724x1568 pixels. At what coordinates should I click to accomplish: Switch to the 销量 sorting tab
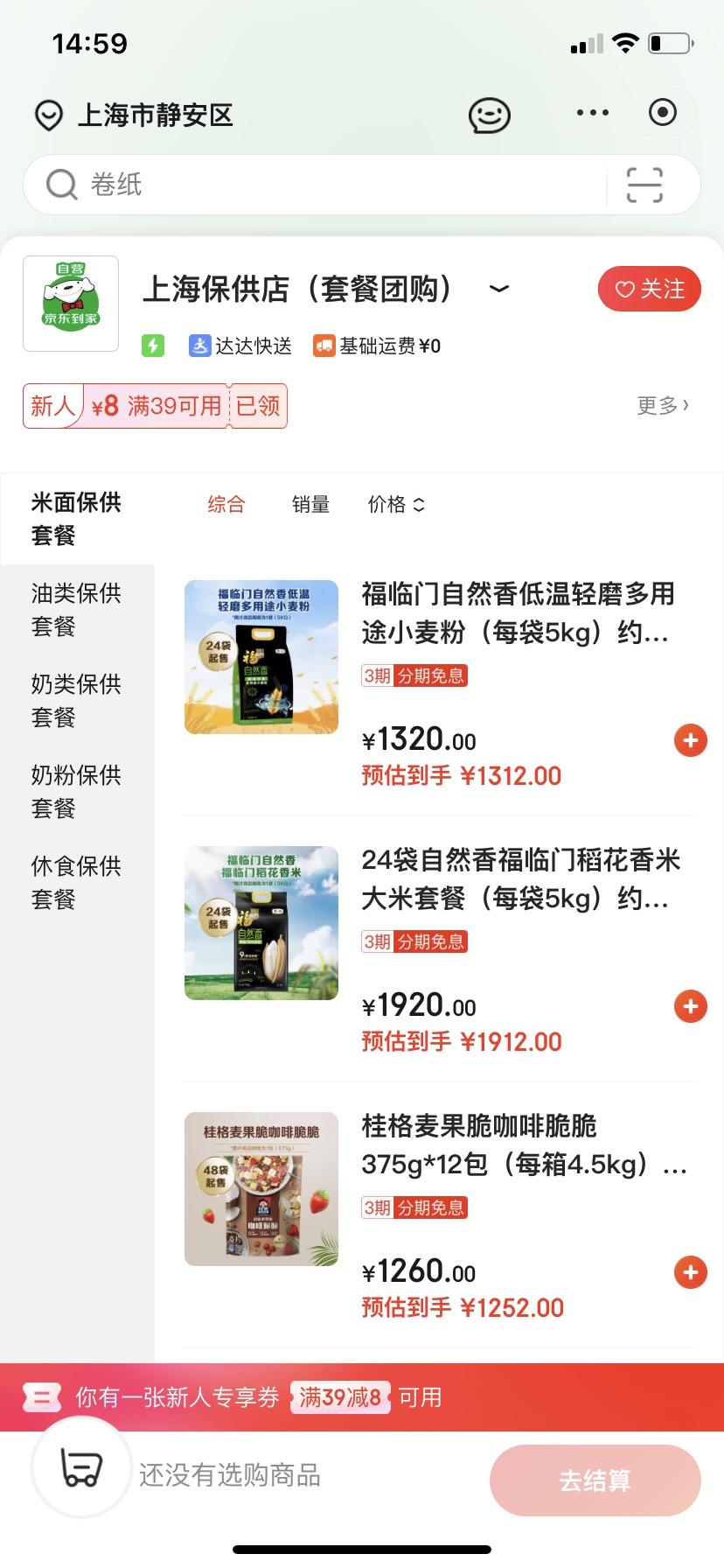point(310,505)
